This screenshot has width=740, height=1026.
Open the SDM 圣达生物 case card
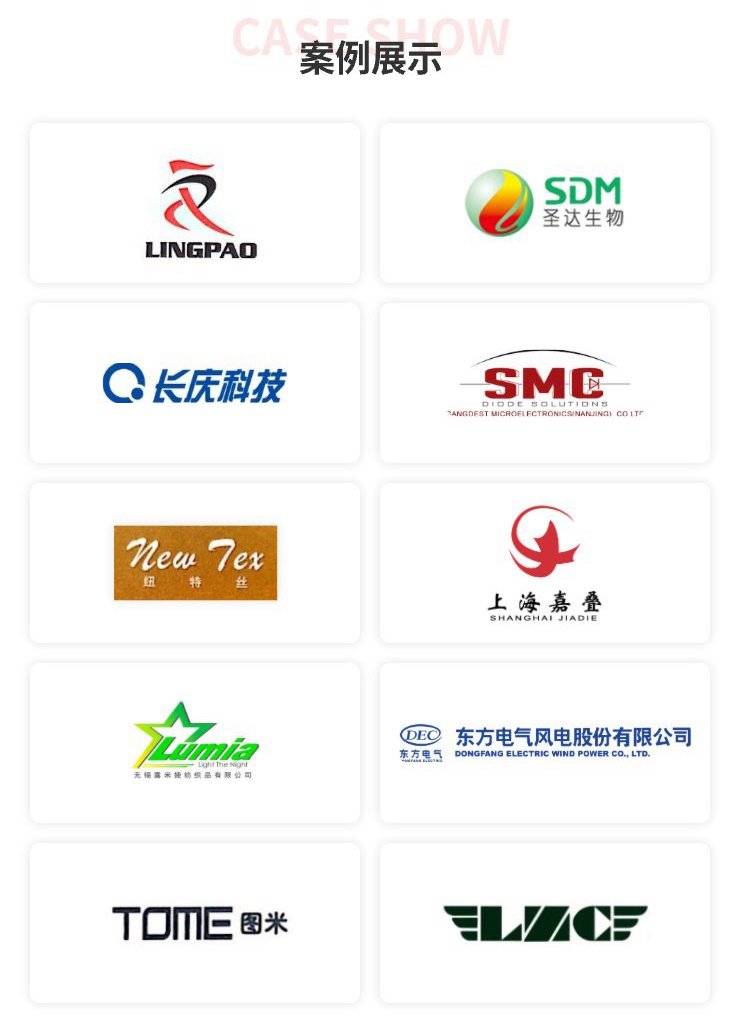click(544, 203)
